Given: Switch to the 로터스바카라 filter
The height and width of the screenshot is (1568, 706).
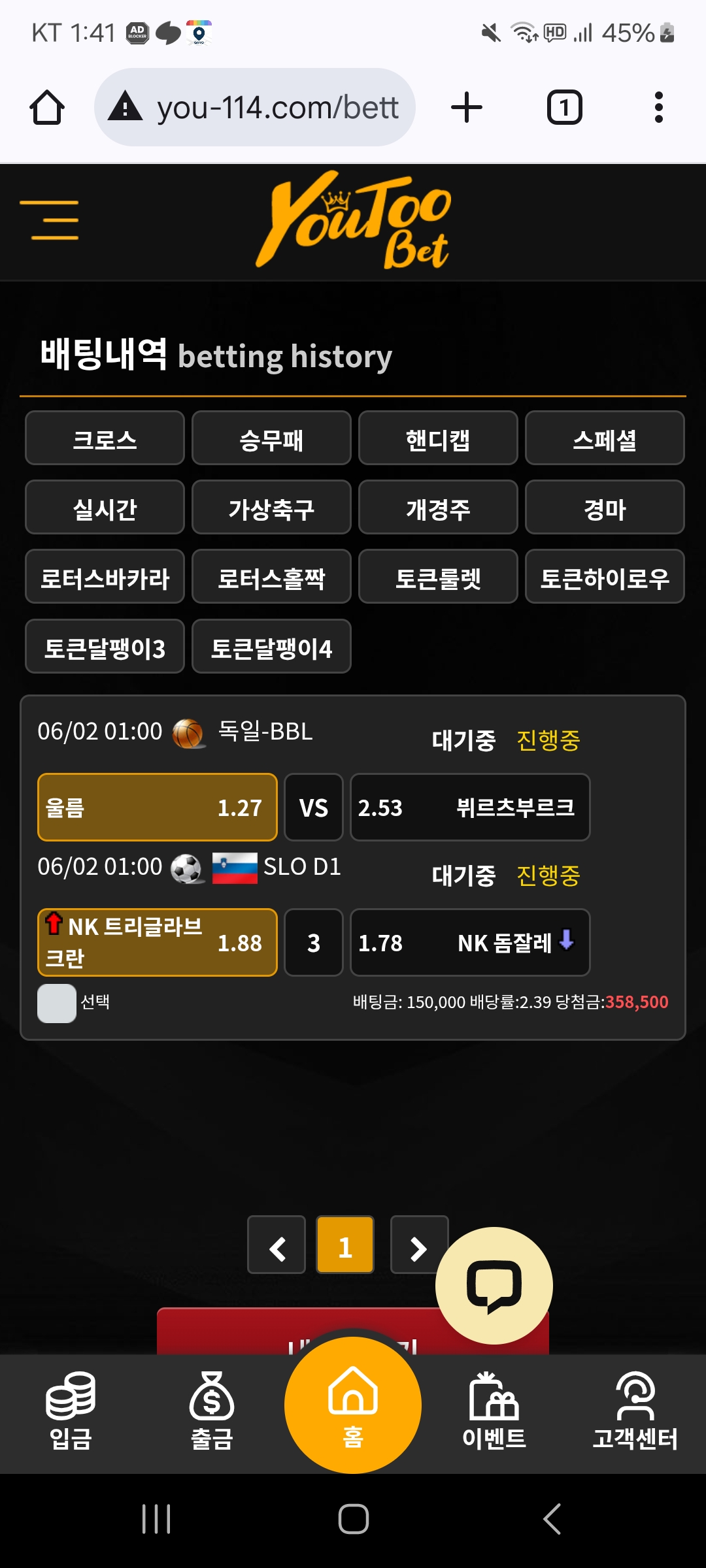Looking at the screenshot, I should [105, 576].
